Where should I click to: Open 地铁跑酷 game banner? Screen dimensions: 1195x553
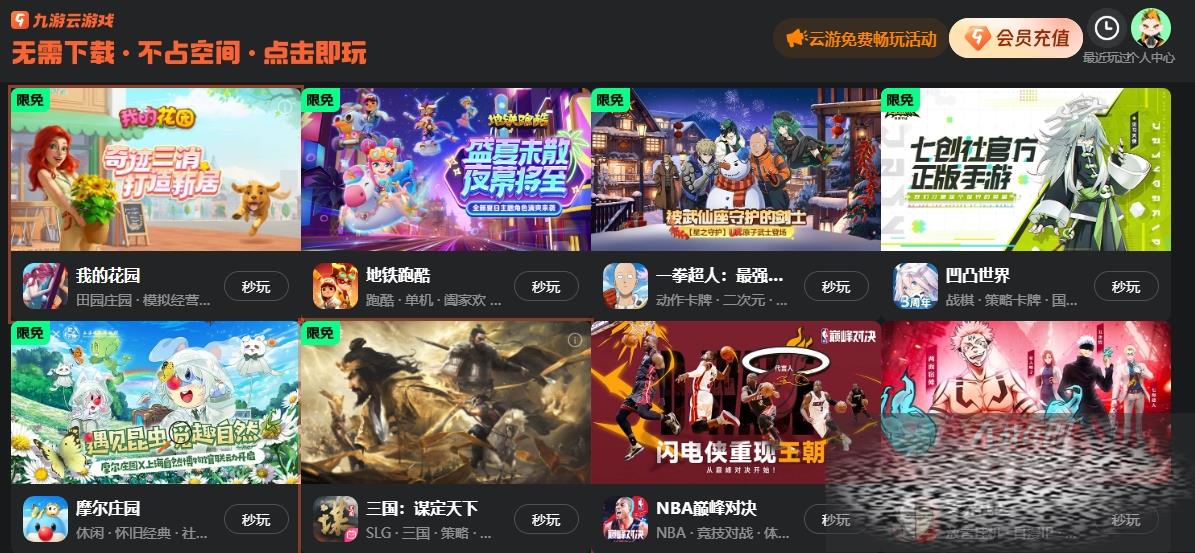445,168
